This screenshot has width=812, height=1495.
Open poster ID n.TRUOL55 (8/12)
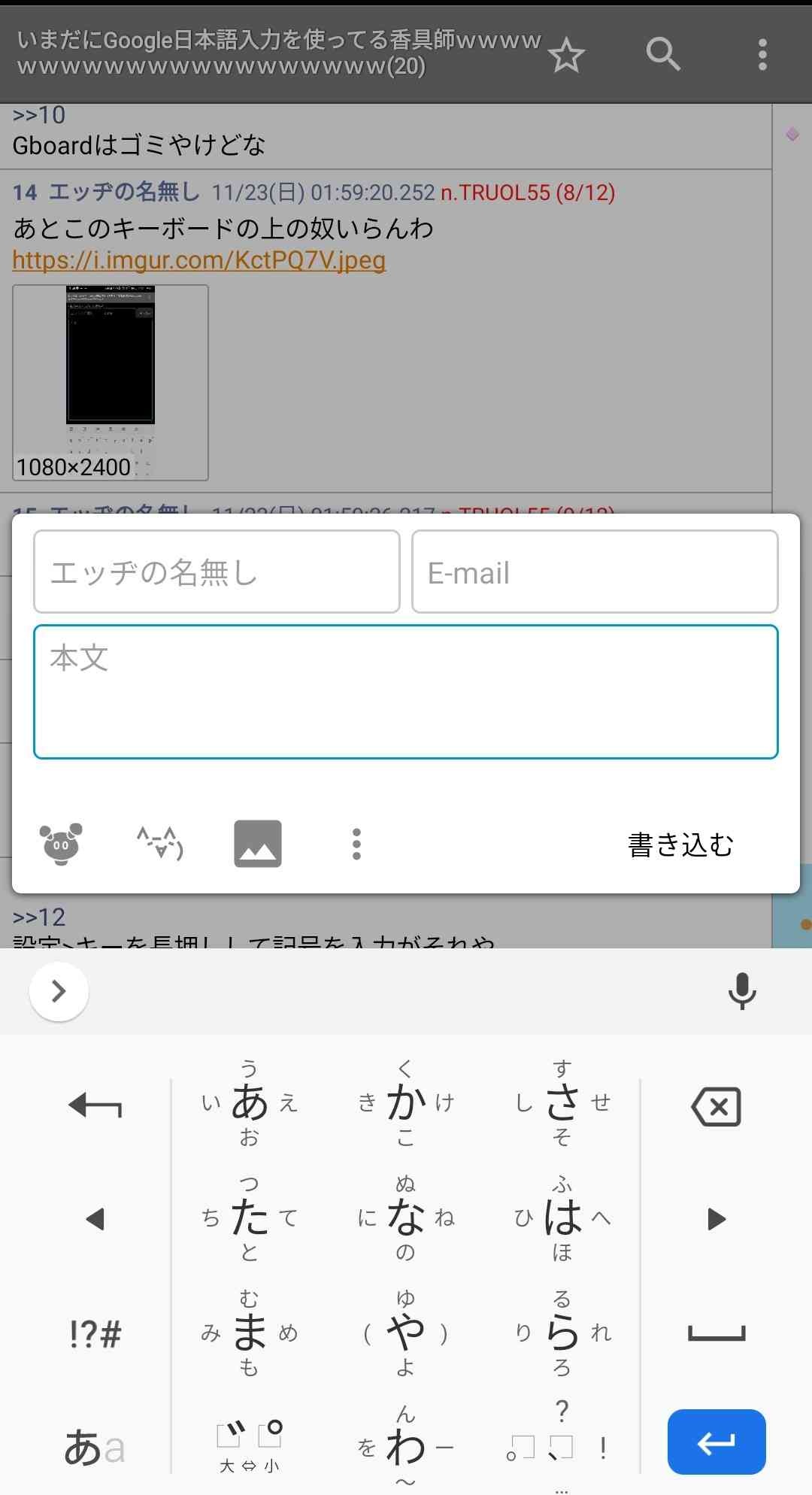pyautogui.click(x=528, y=193)
